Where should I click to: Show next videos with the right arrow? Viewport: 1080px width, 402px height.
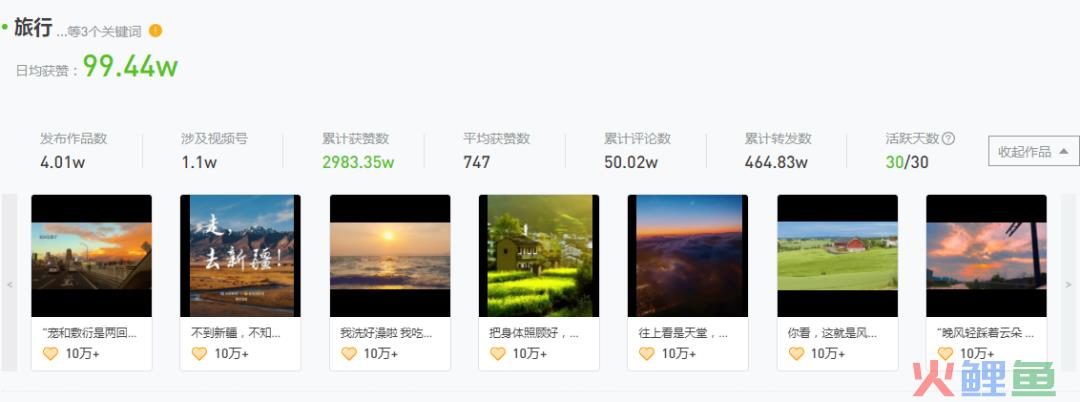tap(1068, 284)
